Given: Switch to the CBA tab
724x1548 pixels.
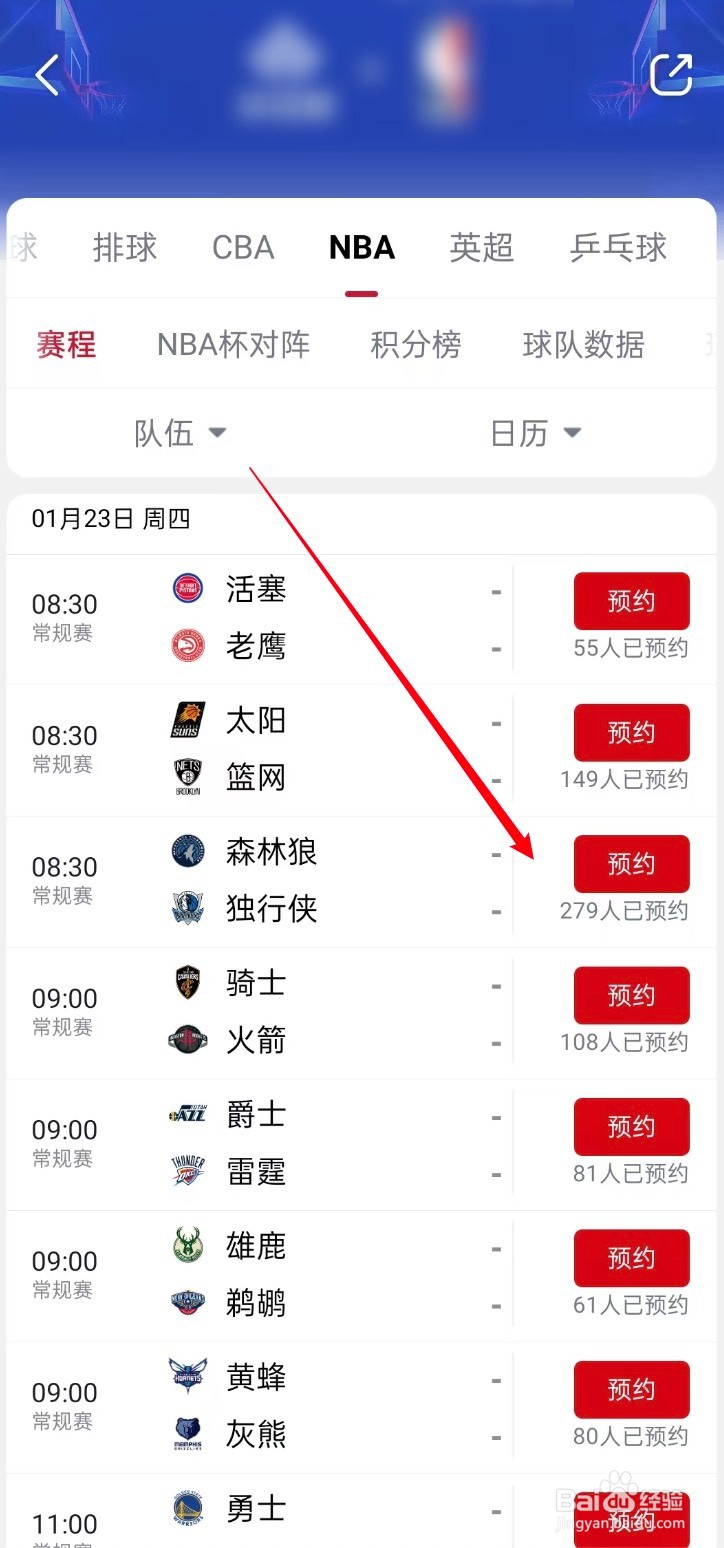Looking at the screenshot, I should click(x=242, y=248).
